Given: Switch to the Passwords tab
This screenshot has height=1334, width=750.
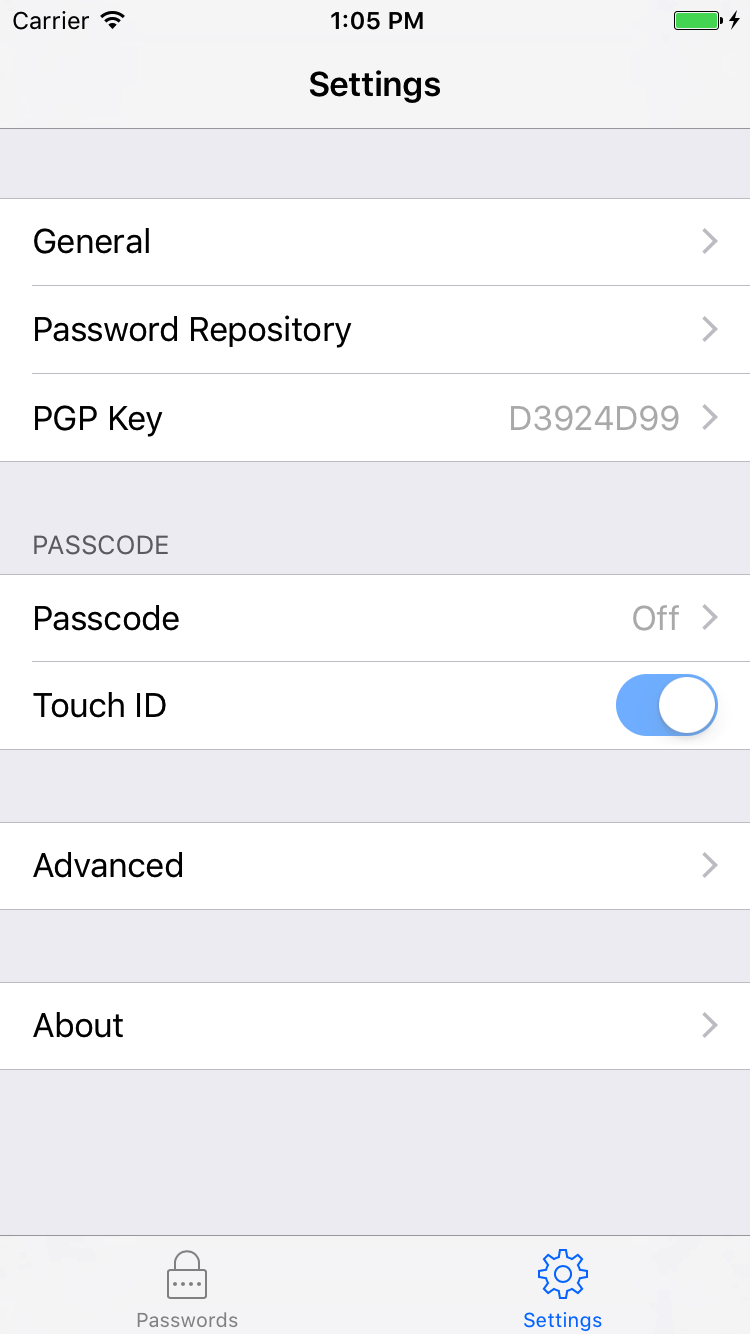Looking at the screenshot, I should [x=187, y=1288].
